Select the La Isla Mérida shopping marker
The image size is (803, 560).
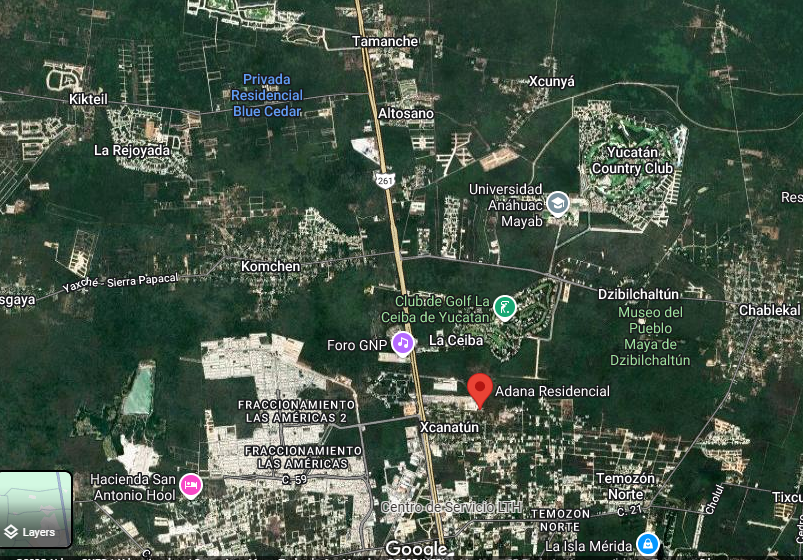point(648,544)
